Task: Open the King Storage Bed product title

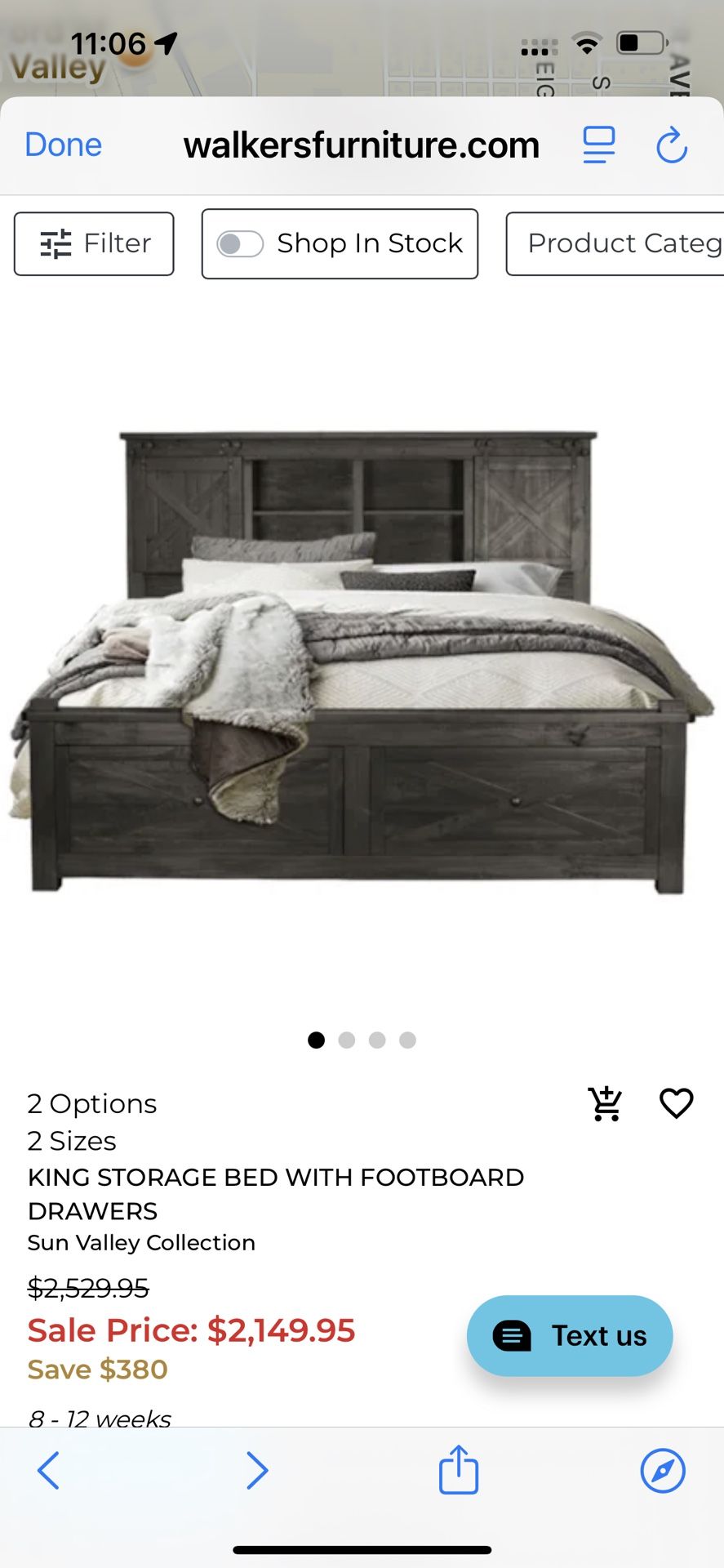Action: click(x=275, y=1194)
